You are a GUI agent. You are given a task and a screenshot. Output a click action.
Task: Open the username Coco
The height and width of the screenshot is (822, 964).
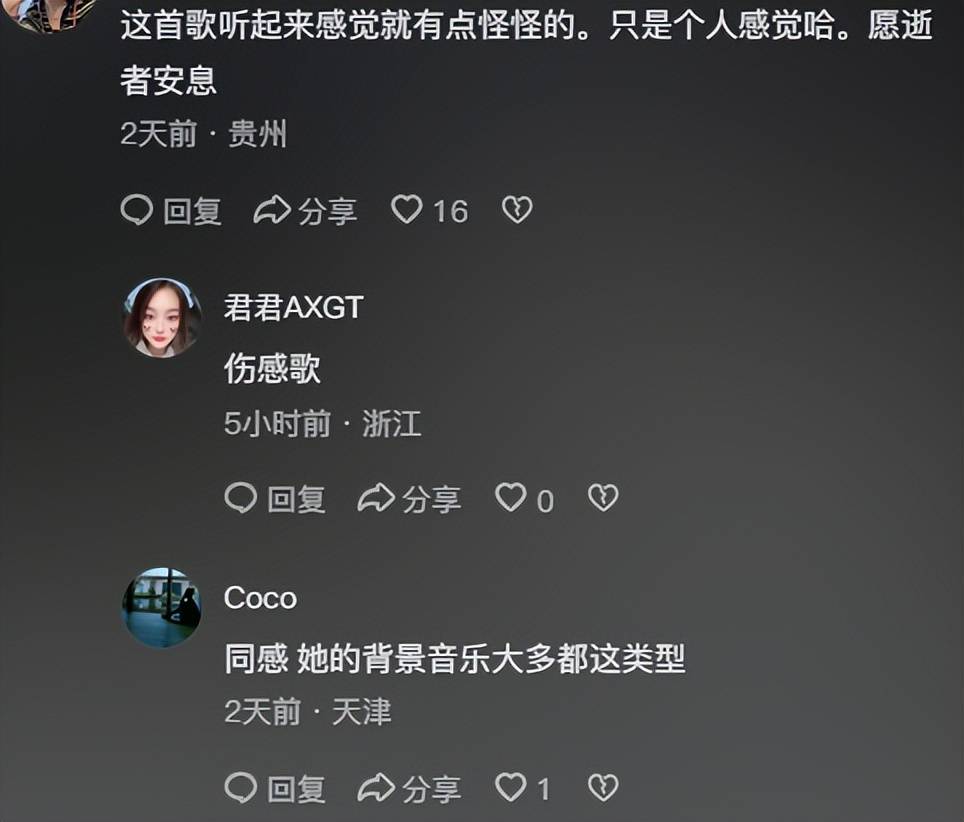(260, 598)
